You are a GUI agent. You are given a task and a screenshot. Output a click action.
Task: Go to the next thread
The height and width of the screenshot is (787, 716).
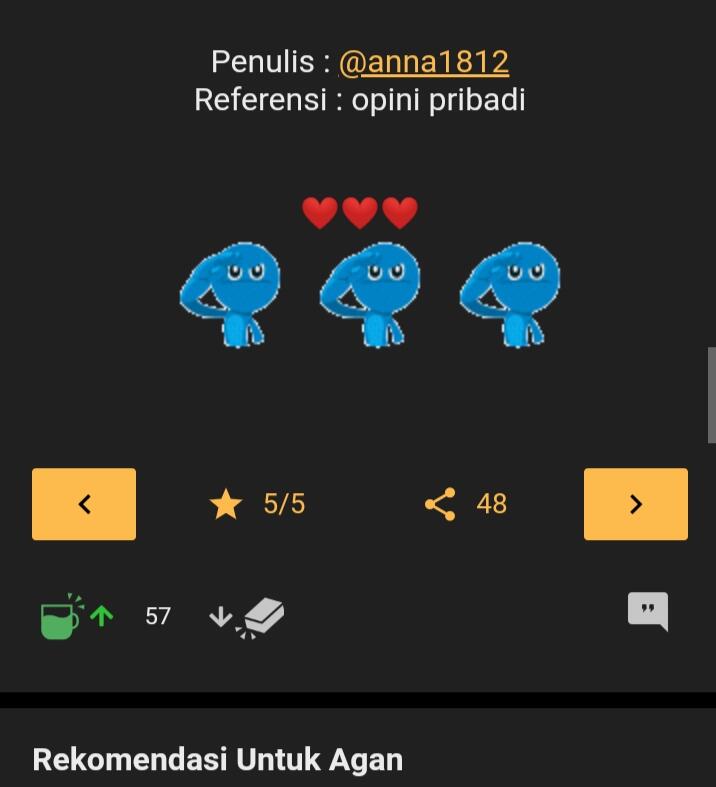(x=635, y=504)
